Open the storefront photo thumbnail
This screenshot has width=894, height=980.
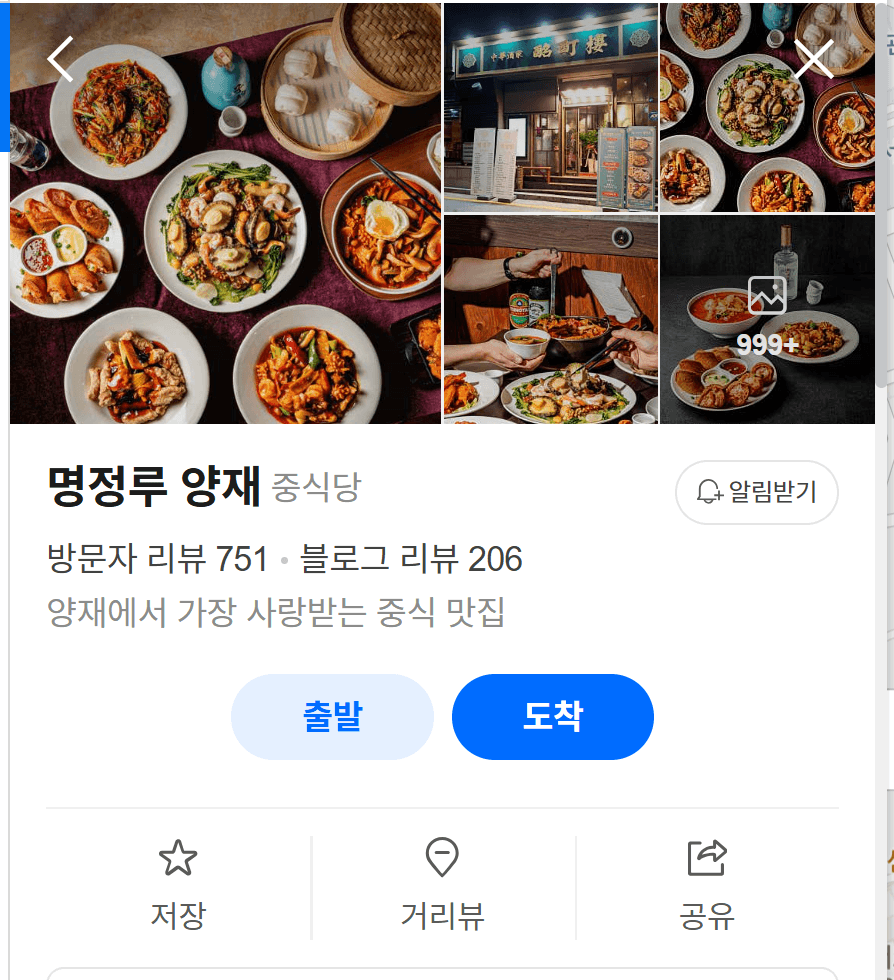pyautogui.click(x=551, y=108)
